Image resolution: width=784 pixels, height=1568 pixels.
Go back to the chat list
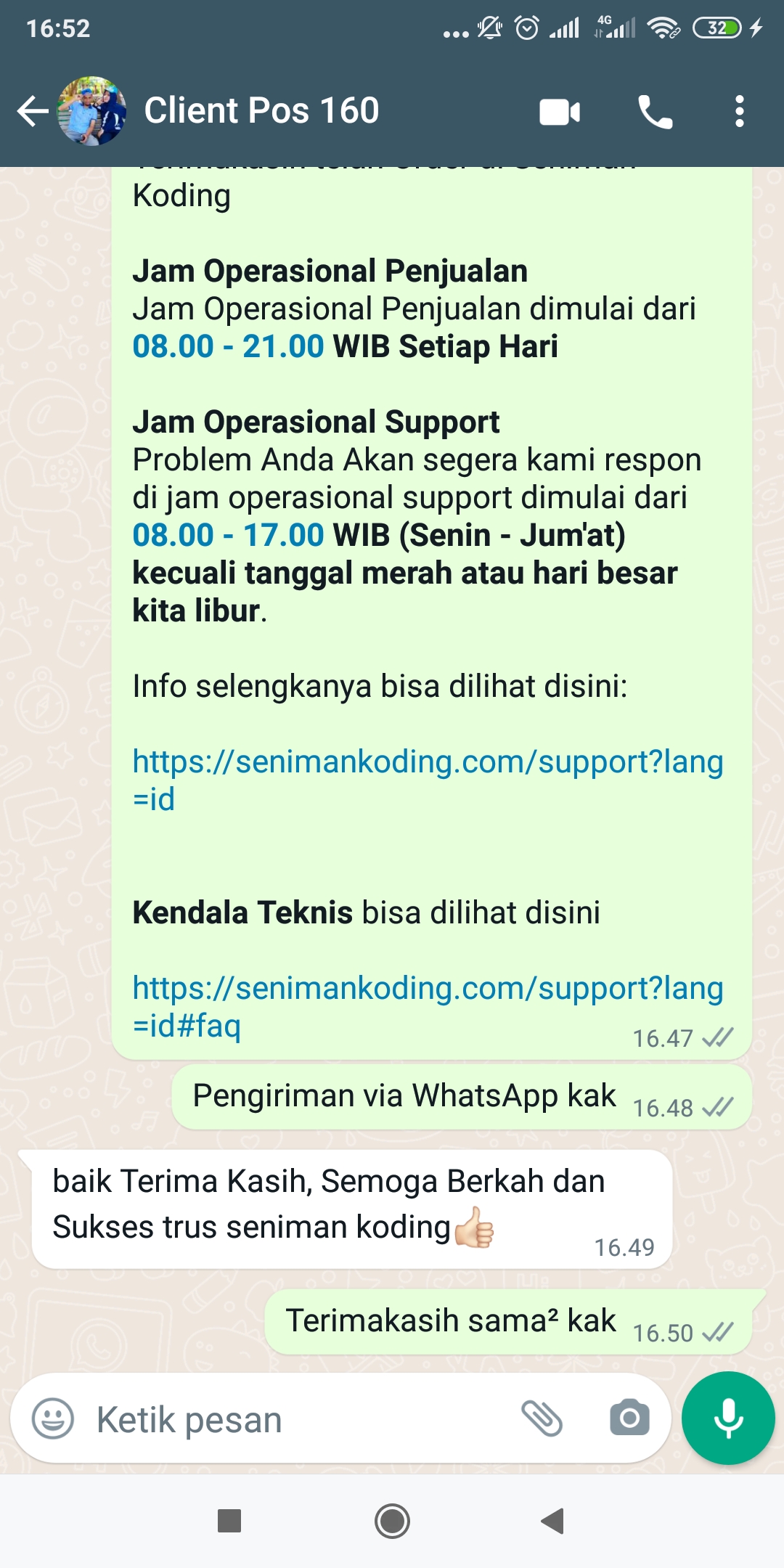tap(33, 111)
